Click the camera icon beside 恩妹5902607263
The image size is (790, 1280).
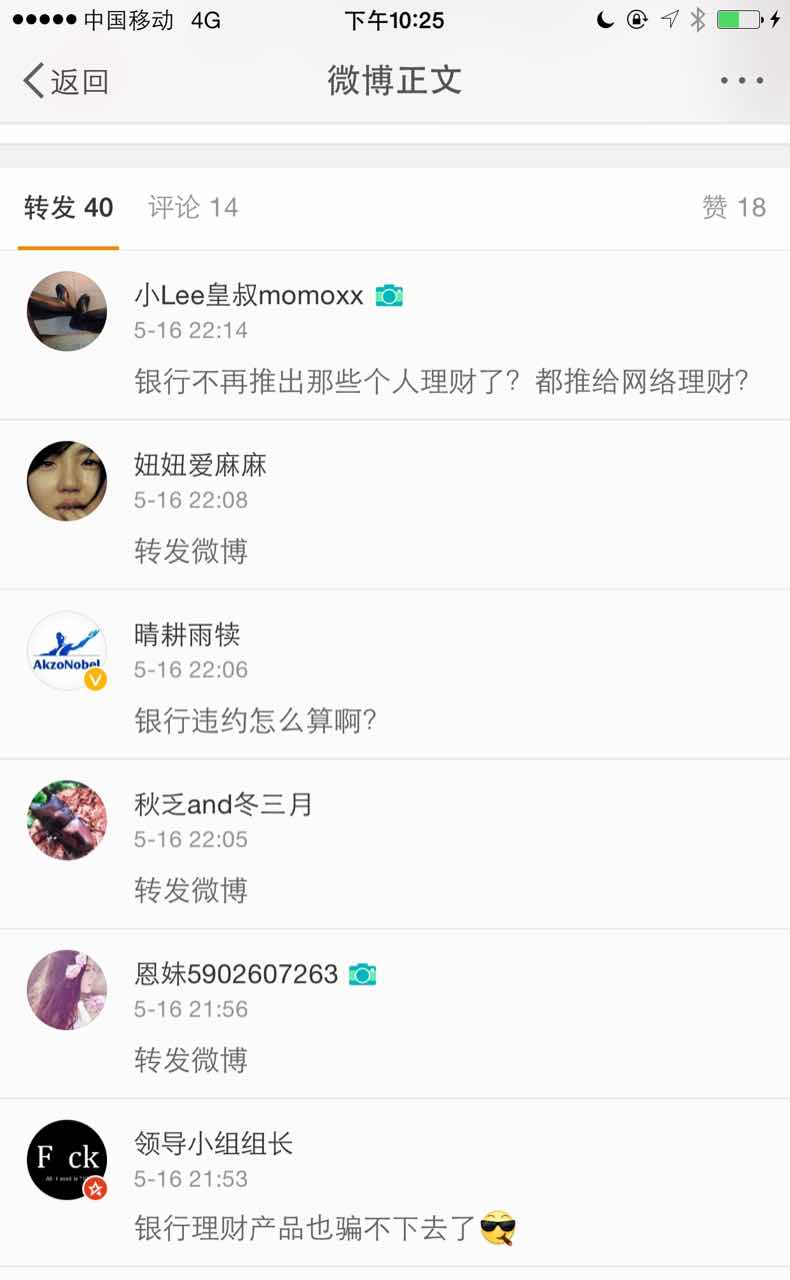(362, 973)
